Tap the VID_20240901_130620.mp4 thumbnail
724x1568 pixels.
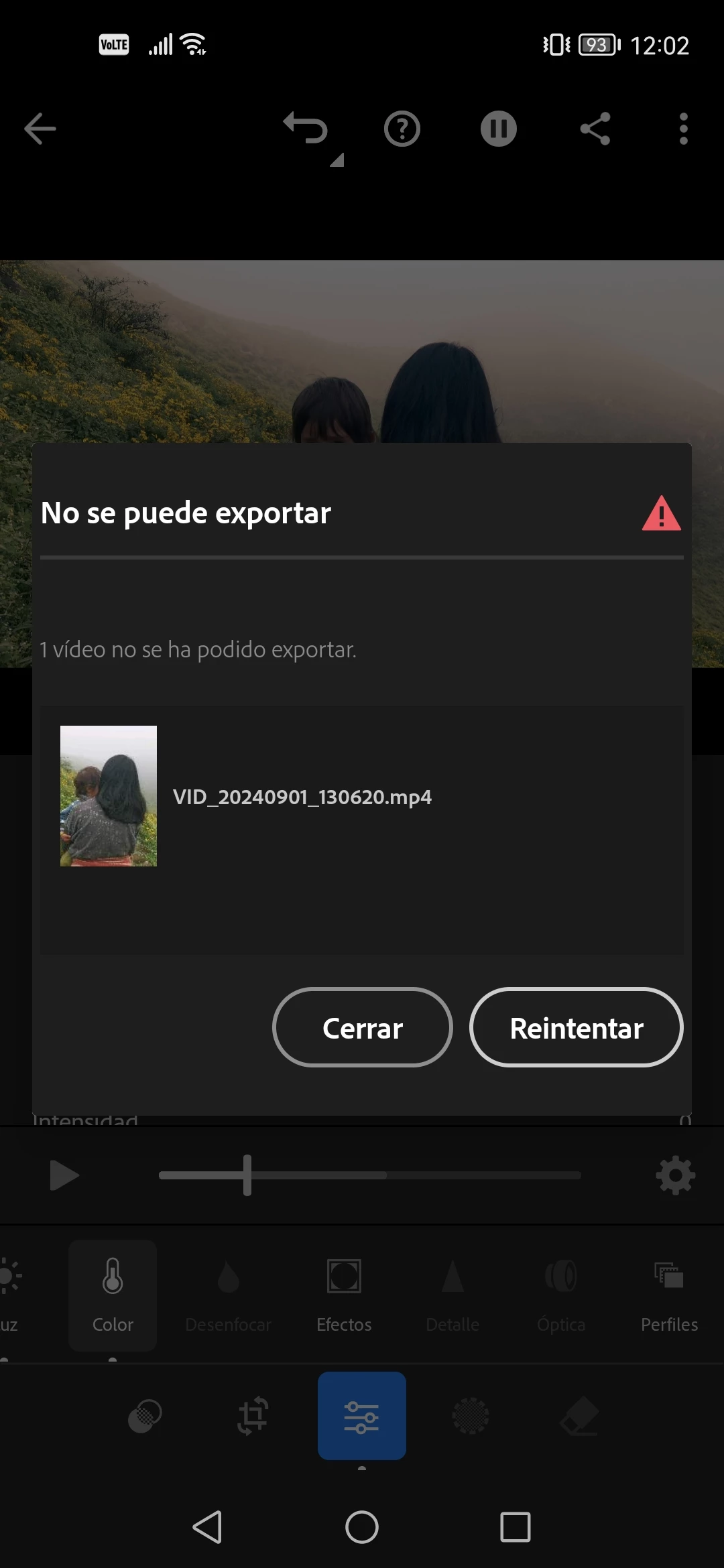pyautogui.click(x=109, y=796)
